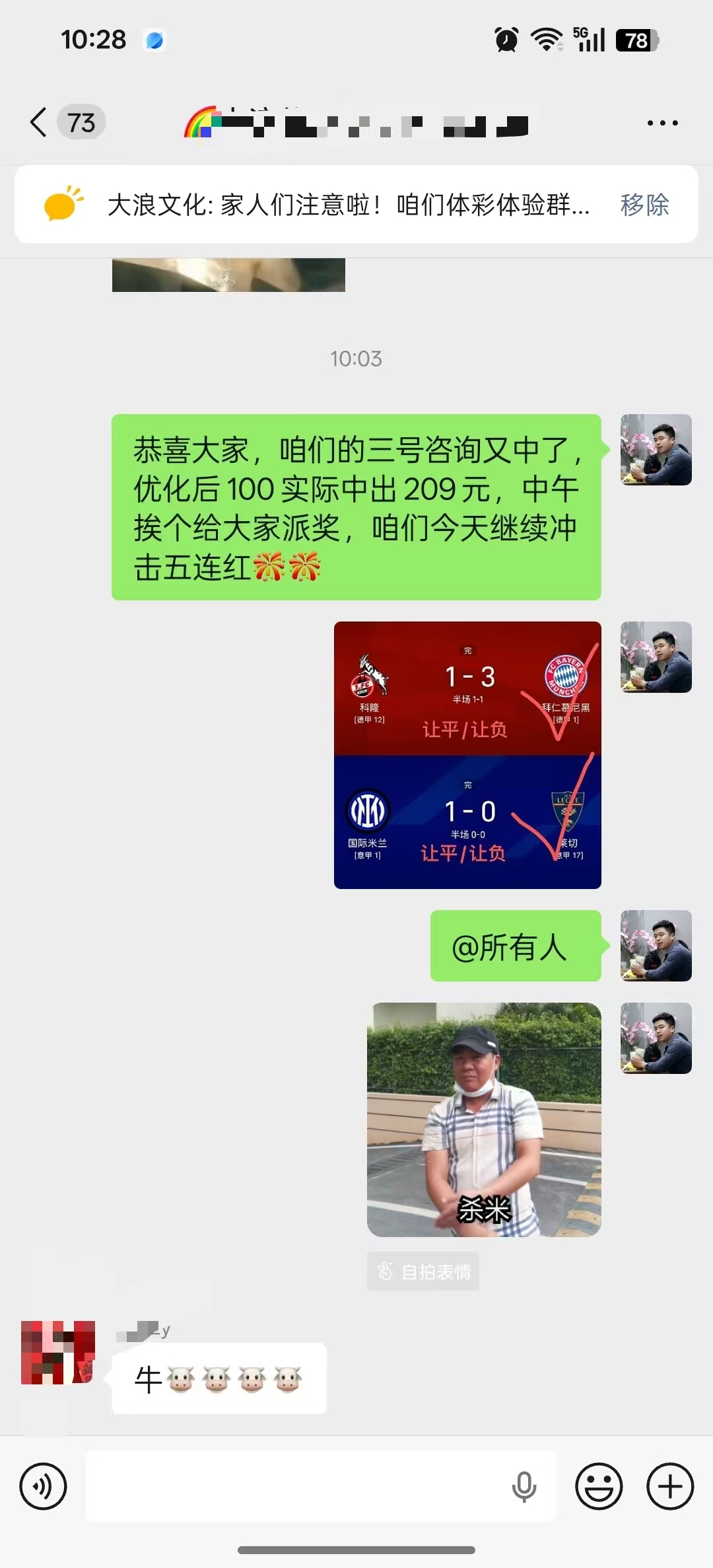
Task: Remove the pinned 大浪文化 announcement
Action: pos(644,205)
